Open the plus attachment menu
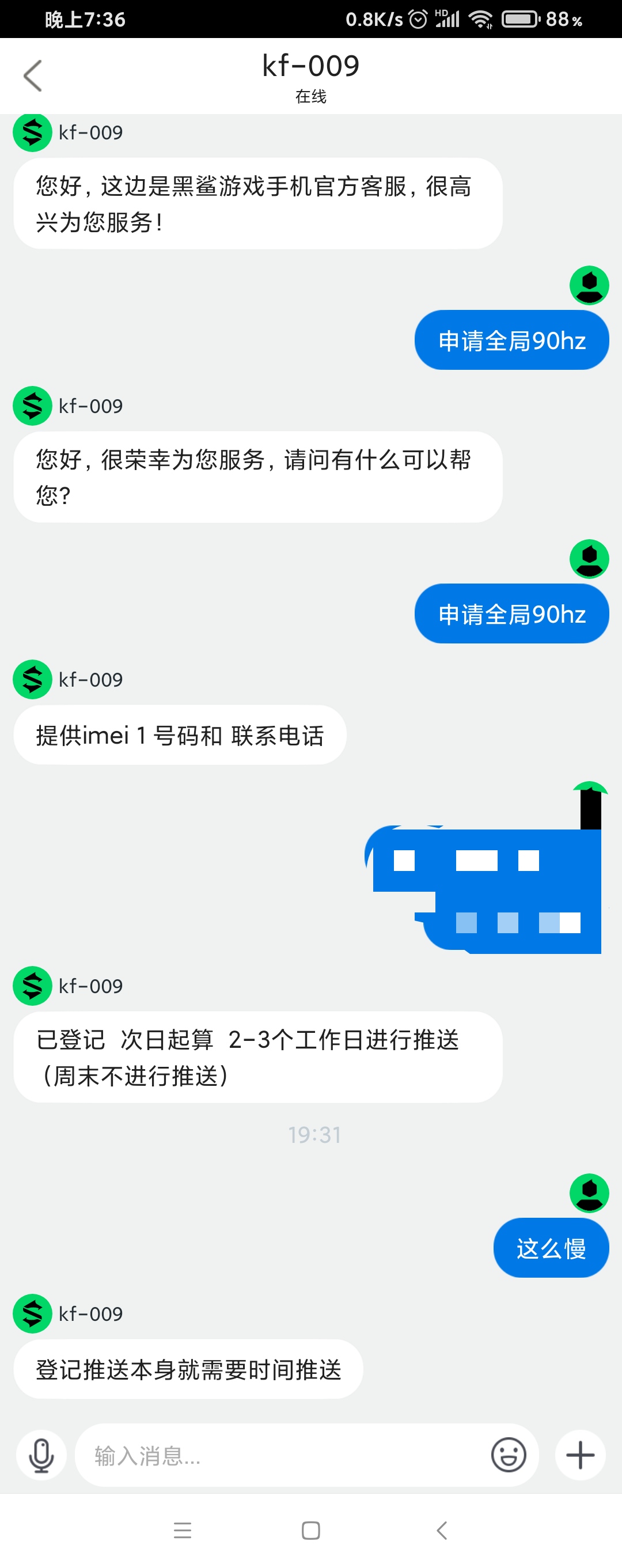 pos(580,1455)
